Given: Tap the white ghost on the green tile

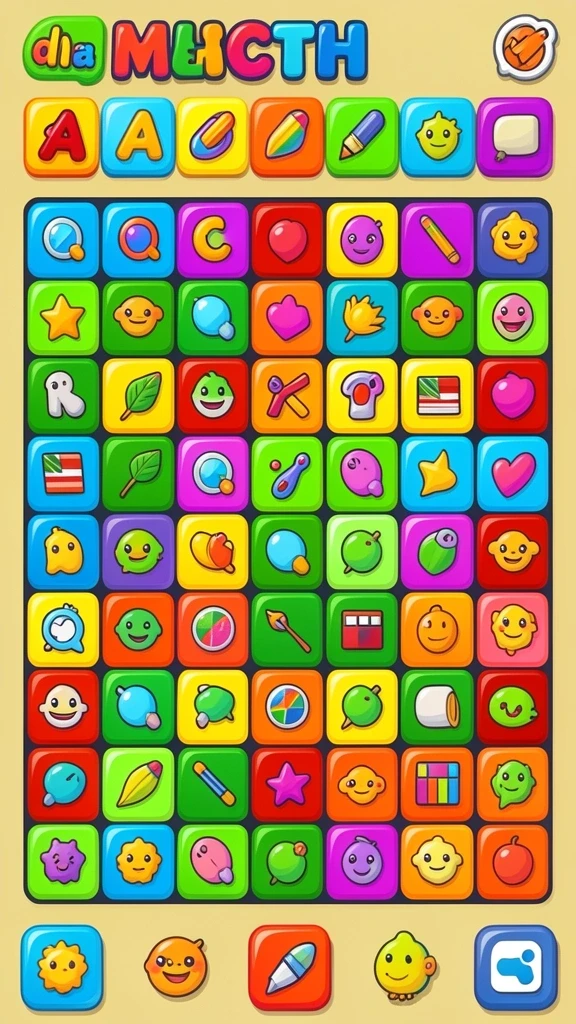Looking at the screenshot, I should click(63, 396).
